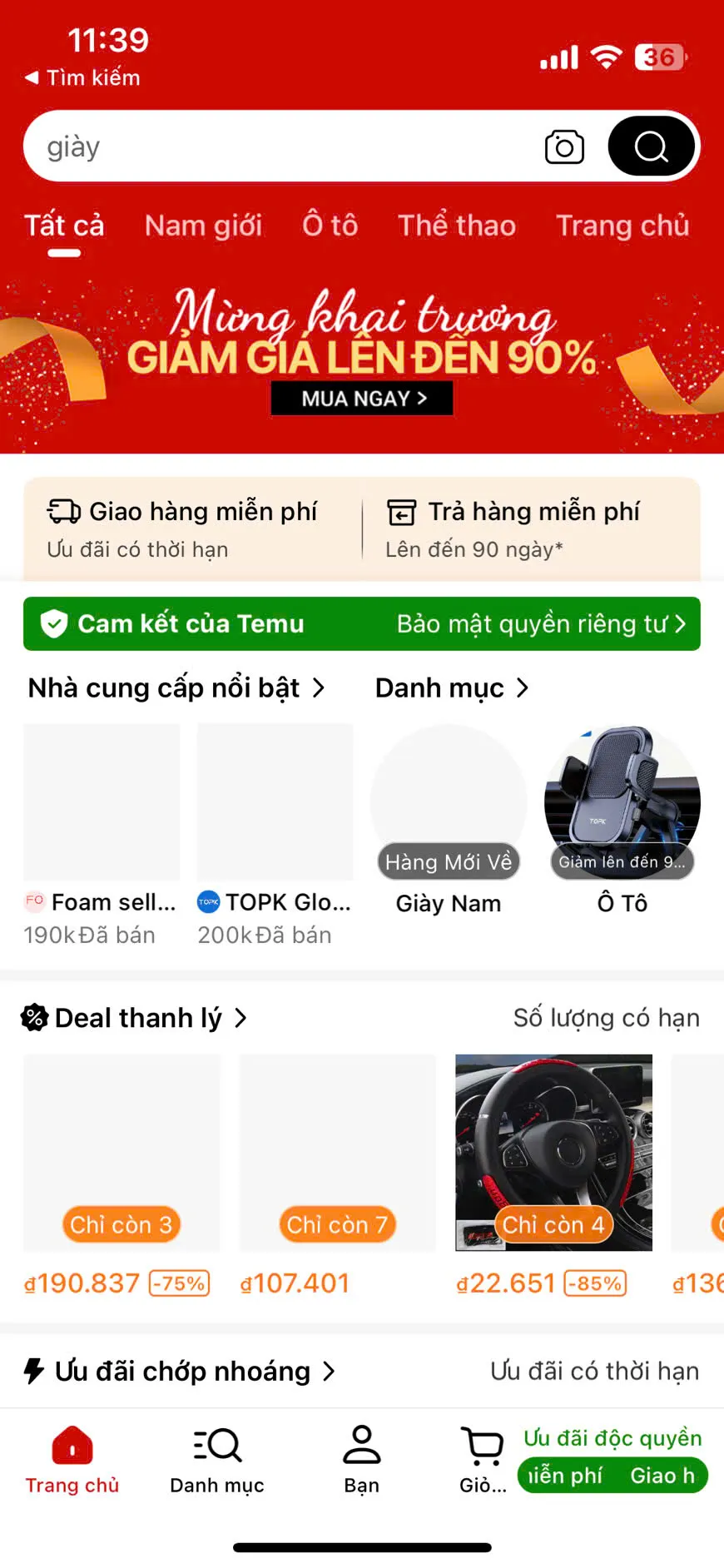Open the Giày Nam category
The height and width of the screenshot is (1568, 724).
[x=449, y=820]
